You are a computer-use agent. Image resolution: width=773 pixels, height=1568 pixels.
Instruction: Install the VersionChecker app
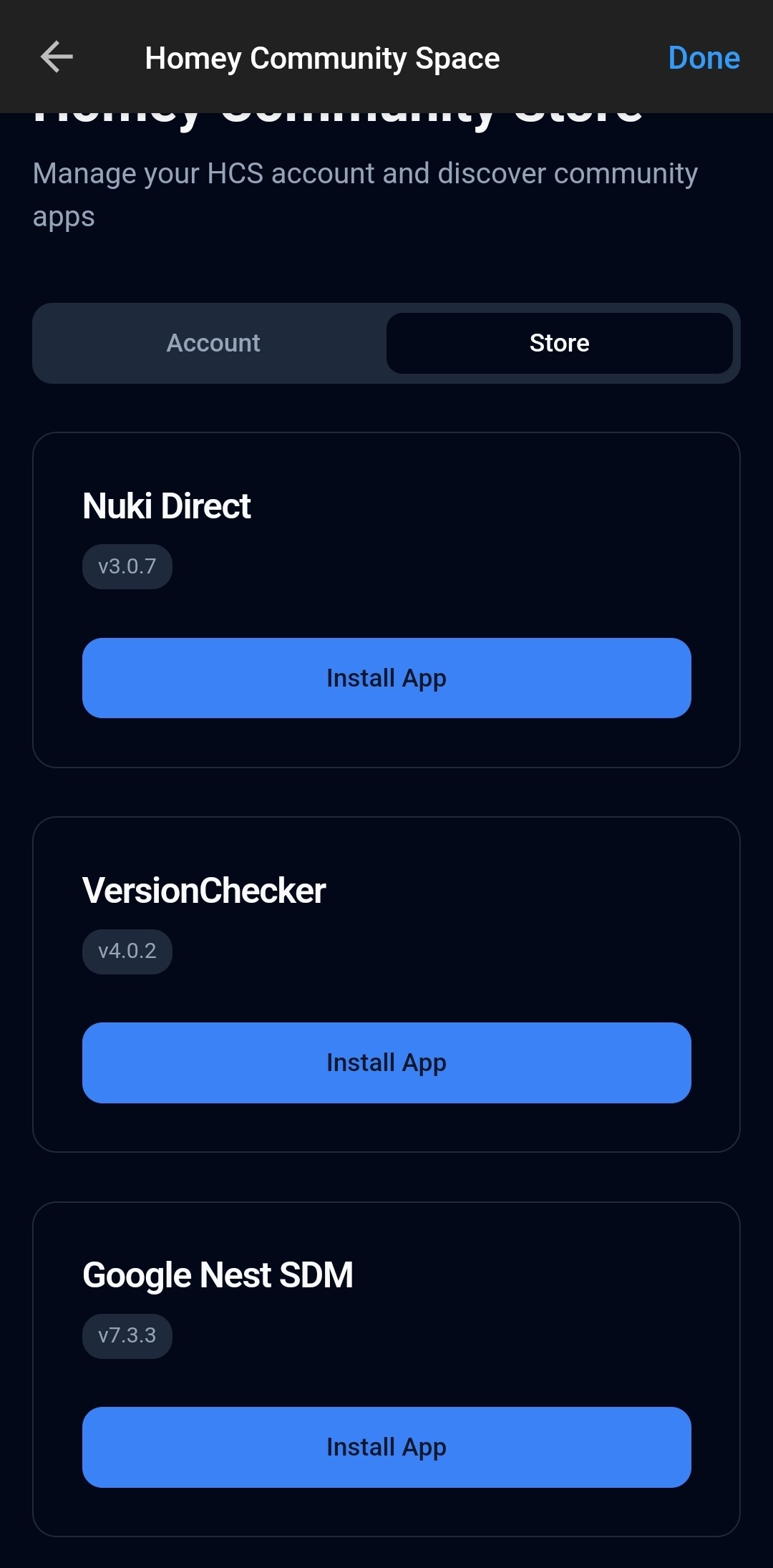click(386, 1063)
